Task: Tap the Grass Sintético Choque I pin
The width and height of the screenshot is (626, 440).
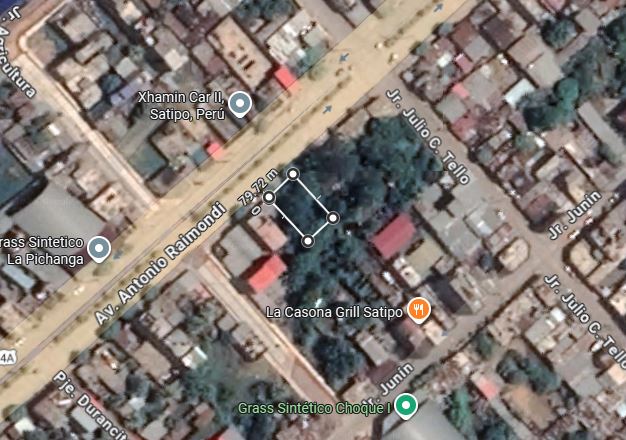Action: click(x=405, y=406)
